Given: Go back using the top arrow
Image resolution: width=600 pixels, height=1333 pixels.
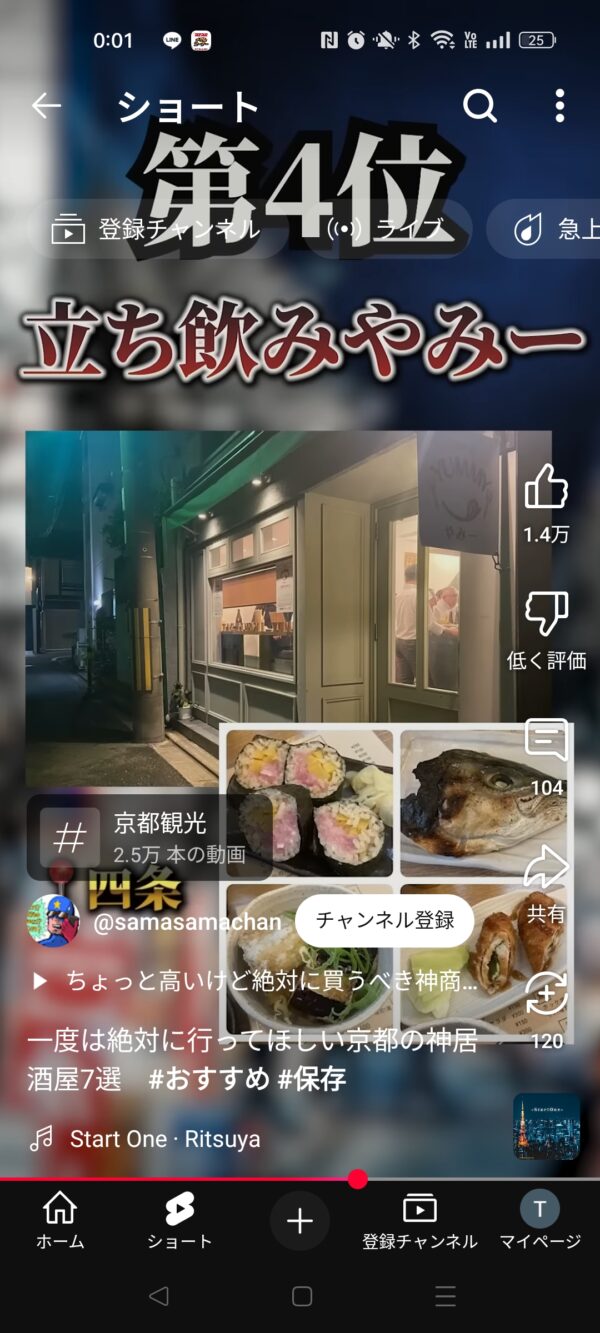Looking at the screenshot, I should point(46,106).
